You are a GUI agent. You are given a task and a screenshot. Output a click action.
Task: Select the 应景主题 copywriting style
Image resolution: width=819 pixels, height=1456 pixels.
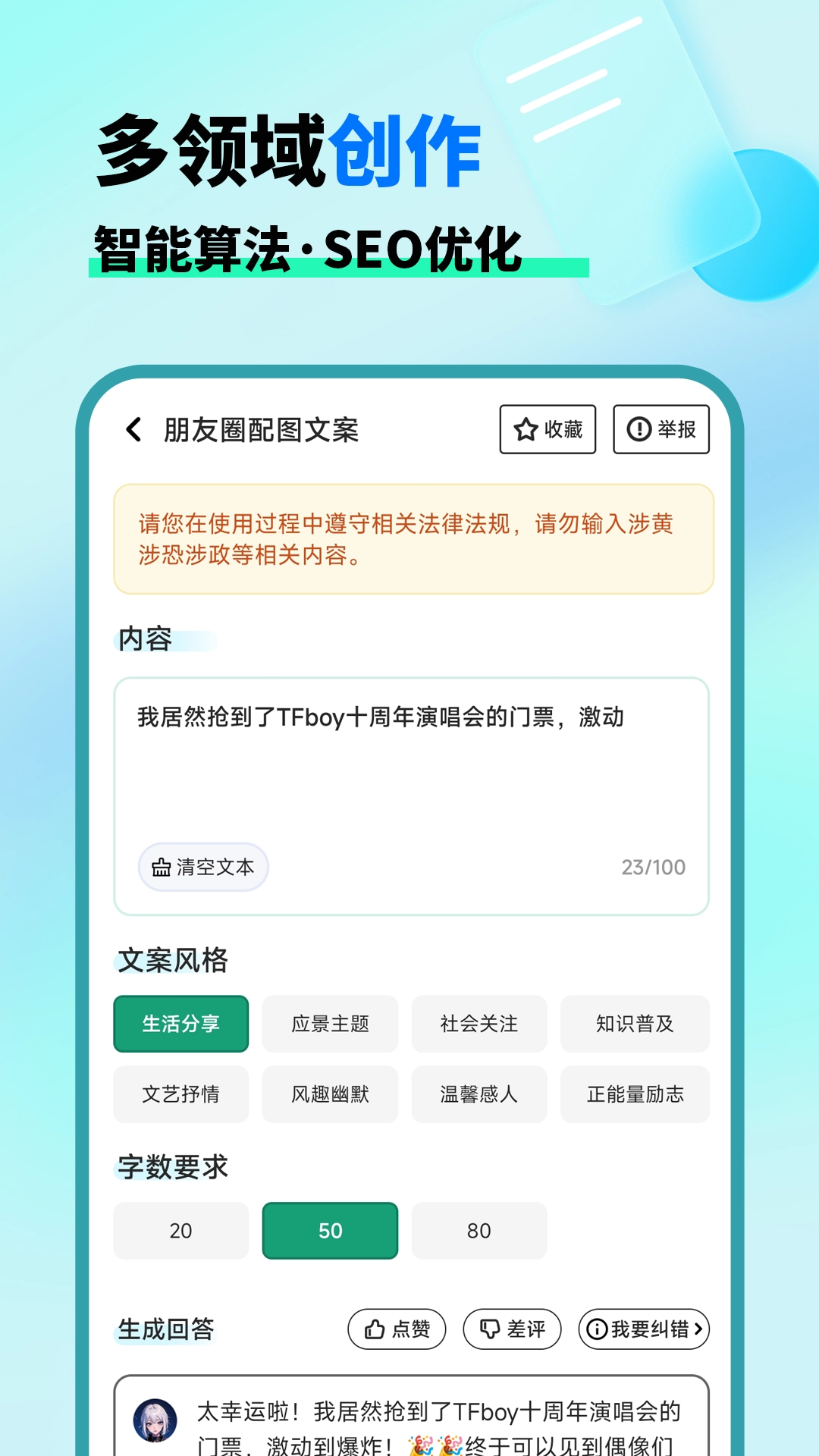point(330,1024)
